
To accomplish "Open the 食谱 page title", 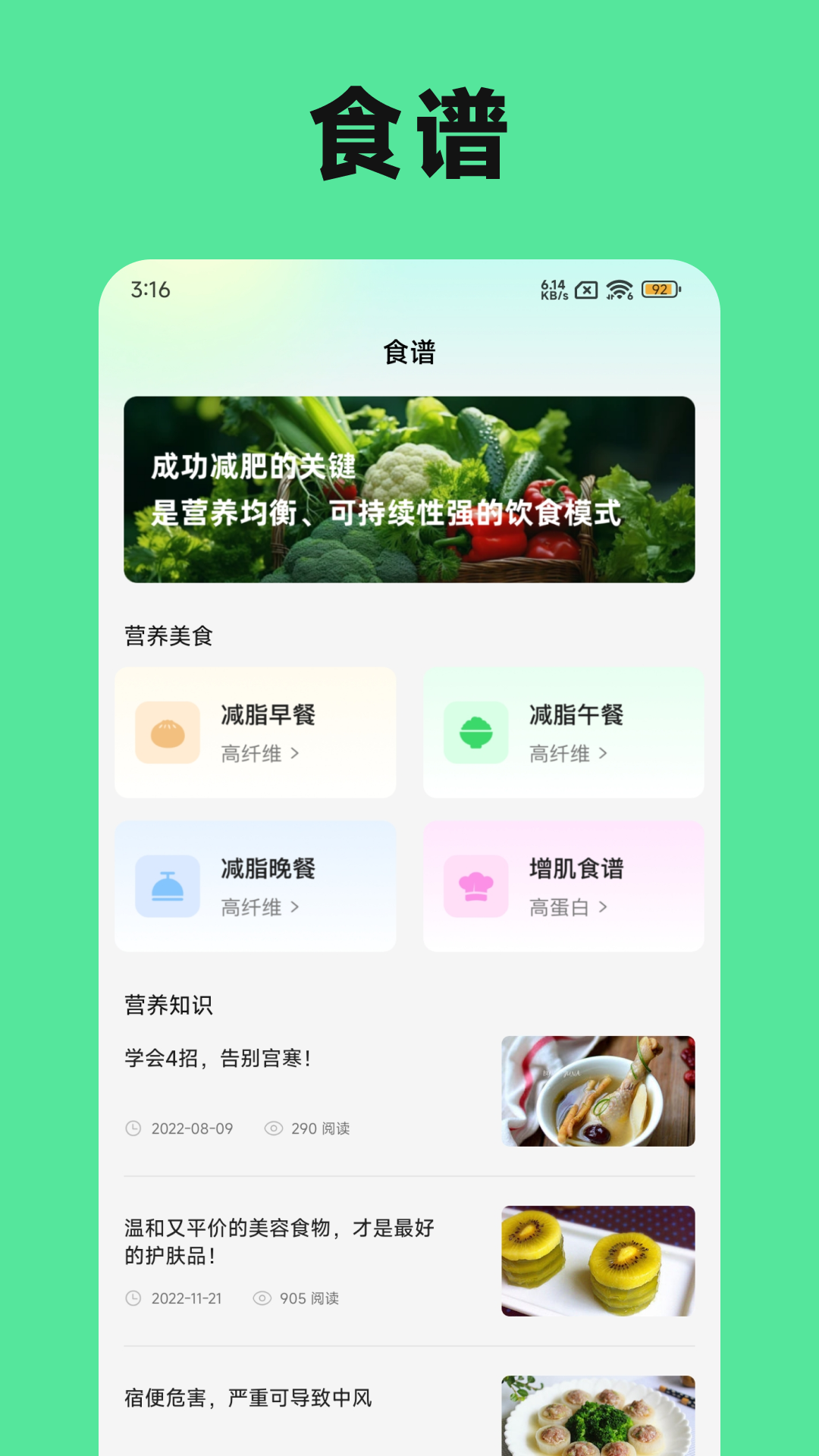I will (x=409, y=351).
